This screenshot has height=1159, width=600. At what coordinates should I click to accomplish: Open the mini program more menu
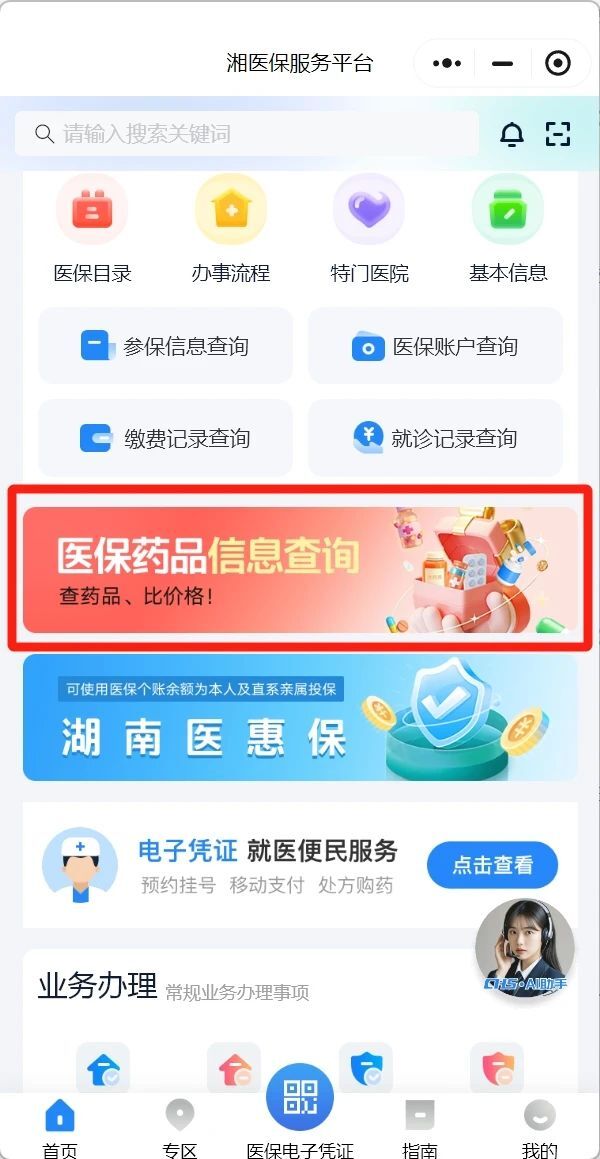(447, 64)
